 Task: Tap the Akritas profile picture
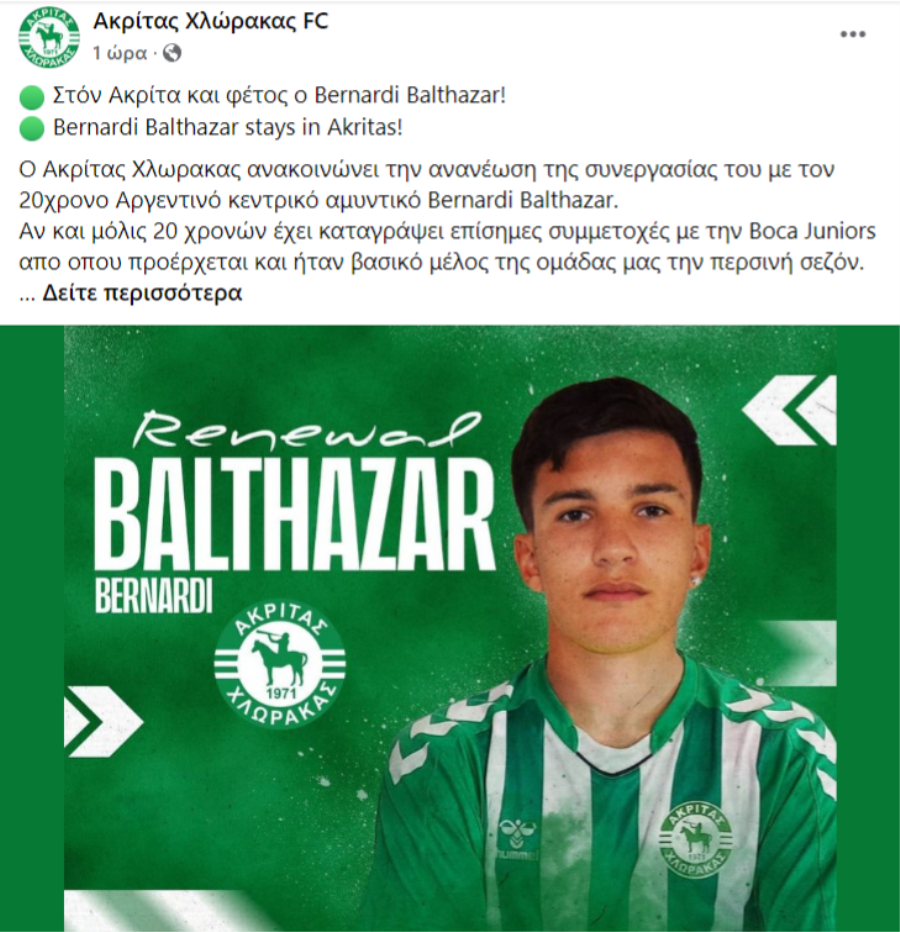coord(49,37)
